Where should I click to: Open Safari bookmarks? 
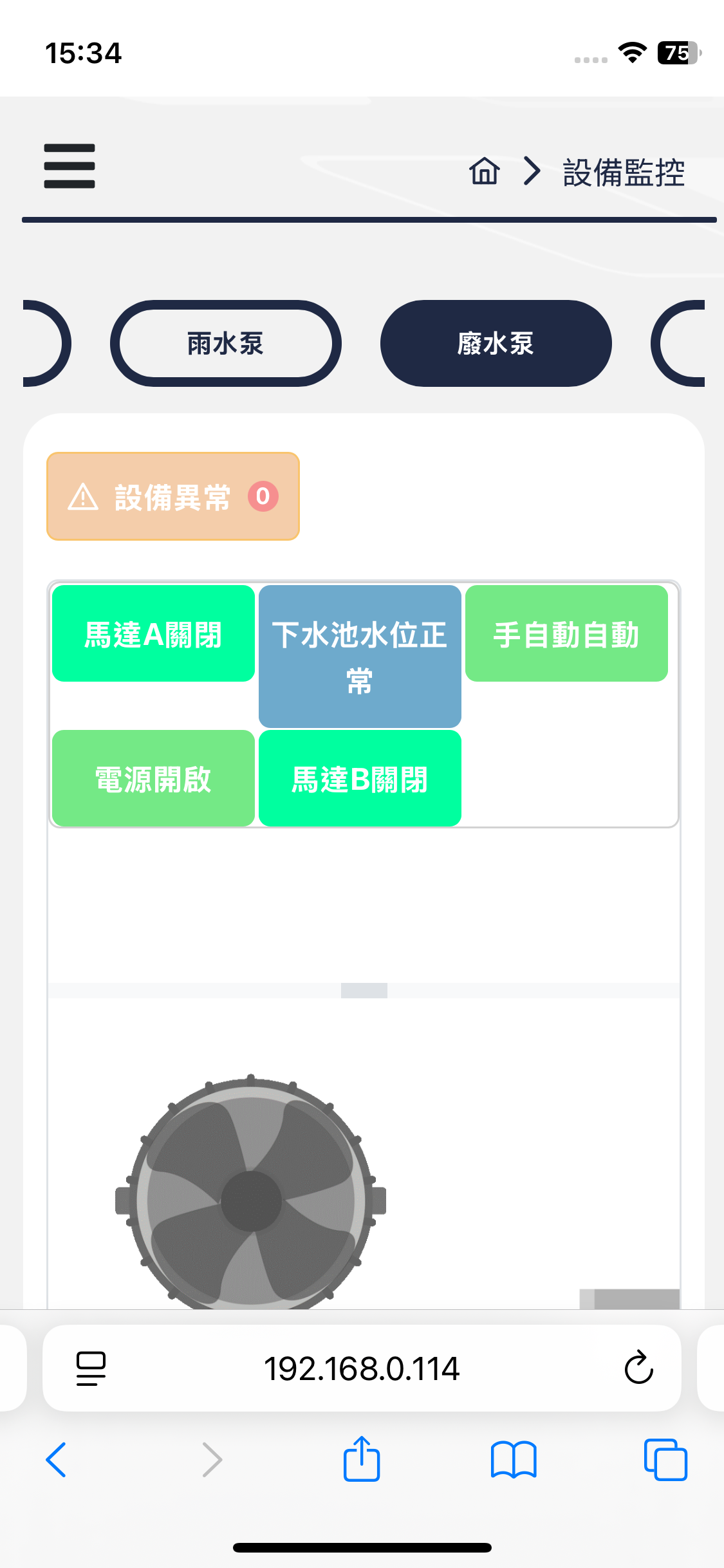[x=513, y=1459]
